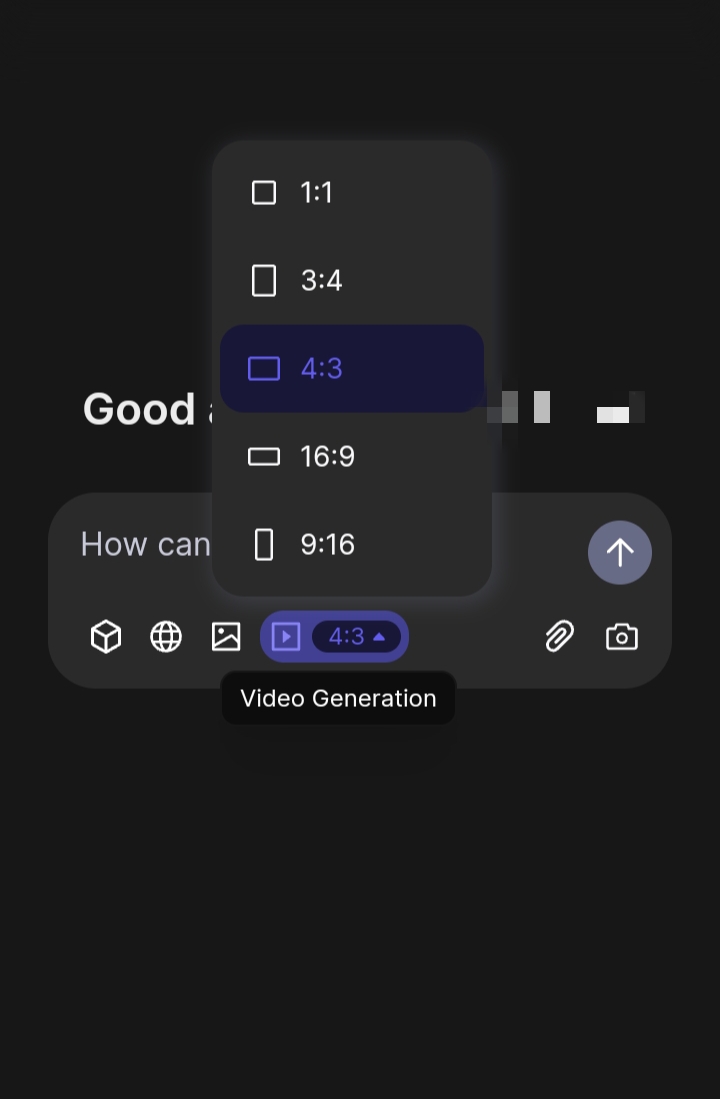
Task: Open the cube model icon
Action: pos(106,637)
